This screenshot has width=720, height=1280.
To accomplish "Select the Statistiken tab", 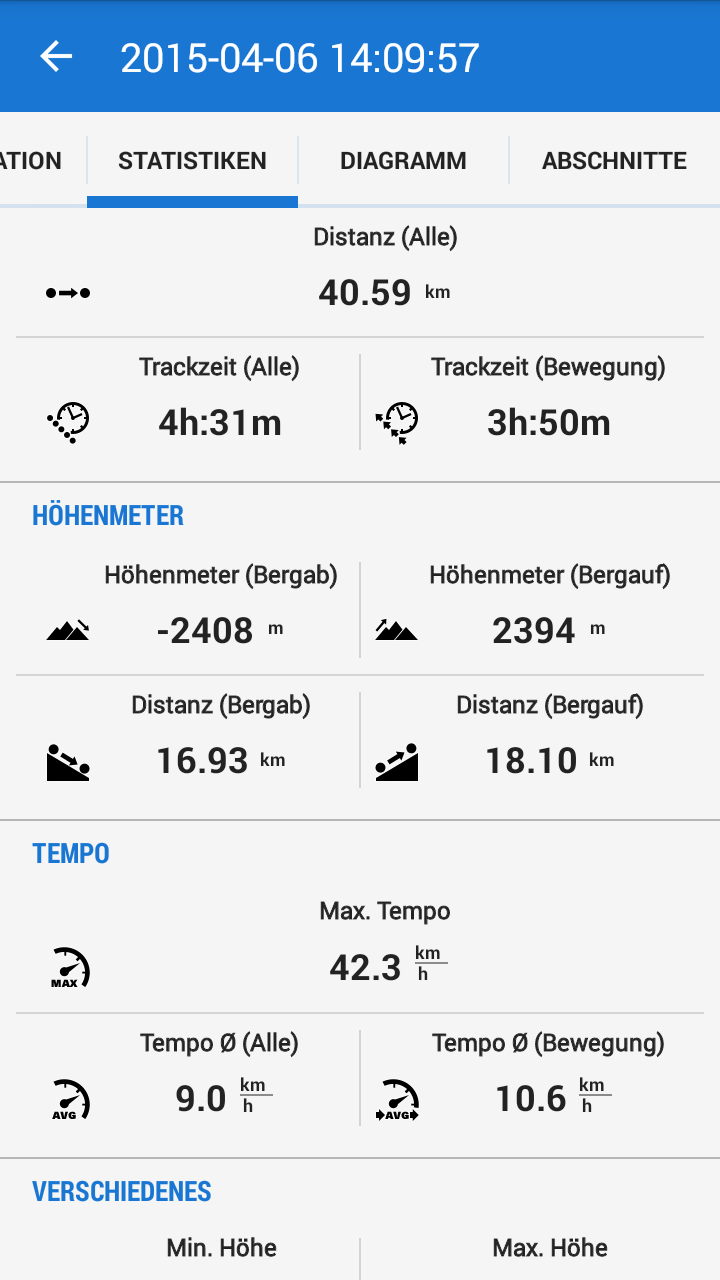I will [192, 161].
